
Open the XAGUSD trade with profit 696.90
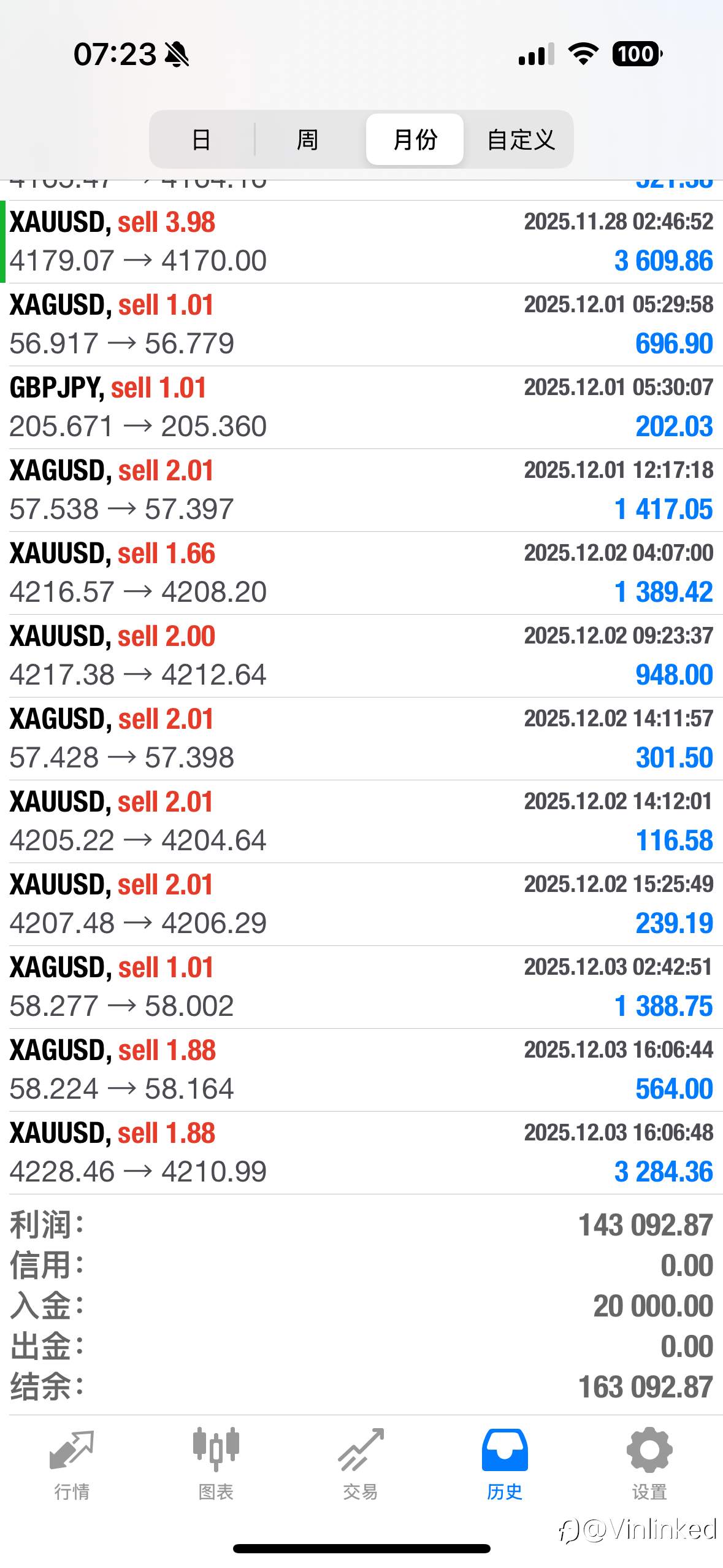click(x=361, y=325)
